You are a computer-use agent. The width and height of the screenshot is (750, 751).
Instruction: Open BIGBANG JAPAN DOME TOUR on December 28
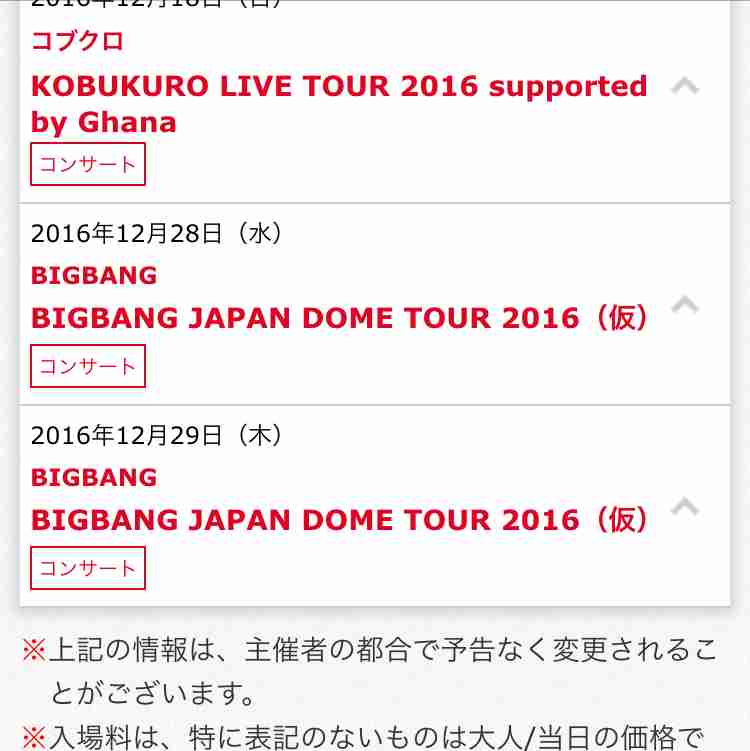point(340,318)
